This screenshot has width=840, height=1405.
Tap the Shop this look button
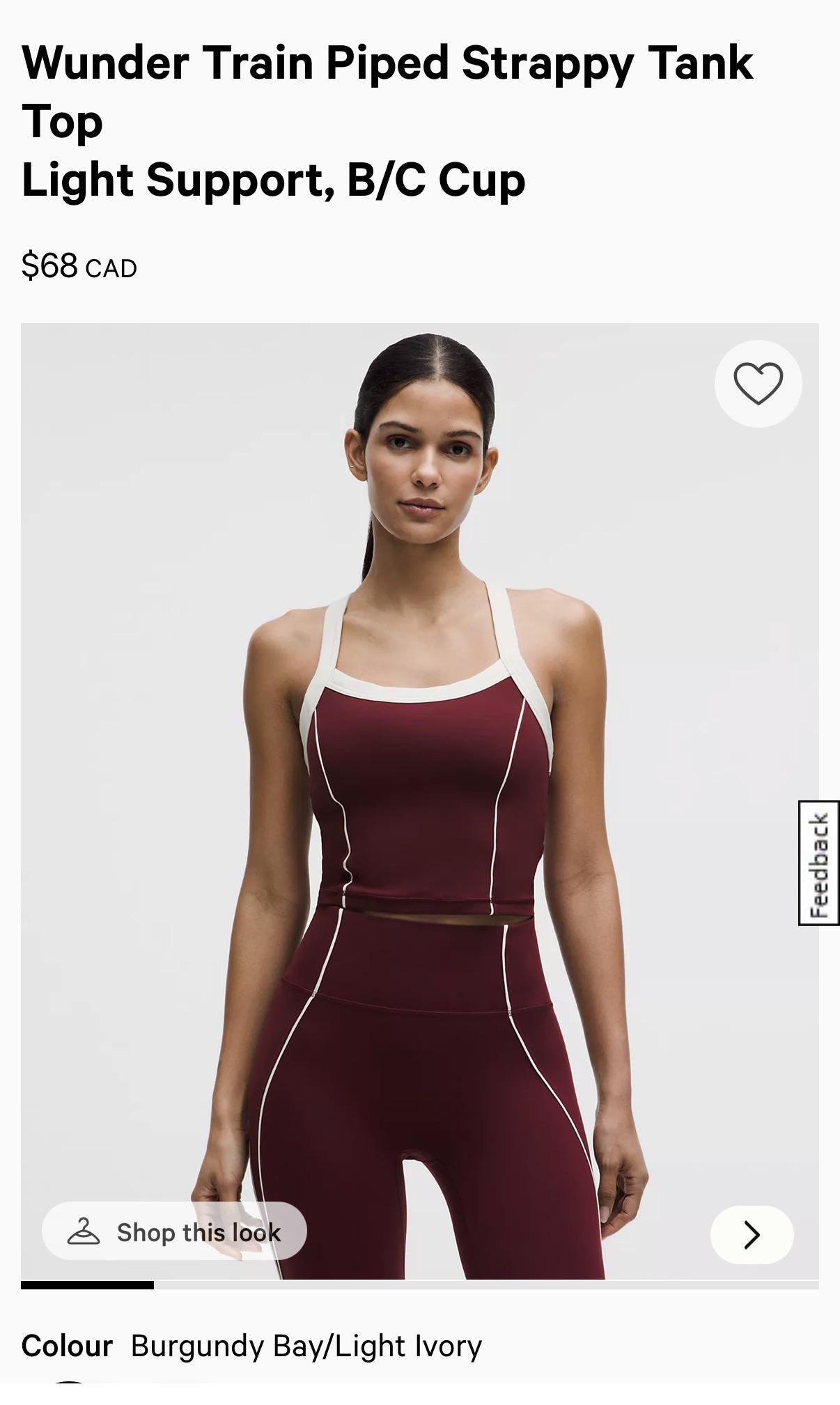[x=174, y=1232]
